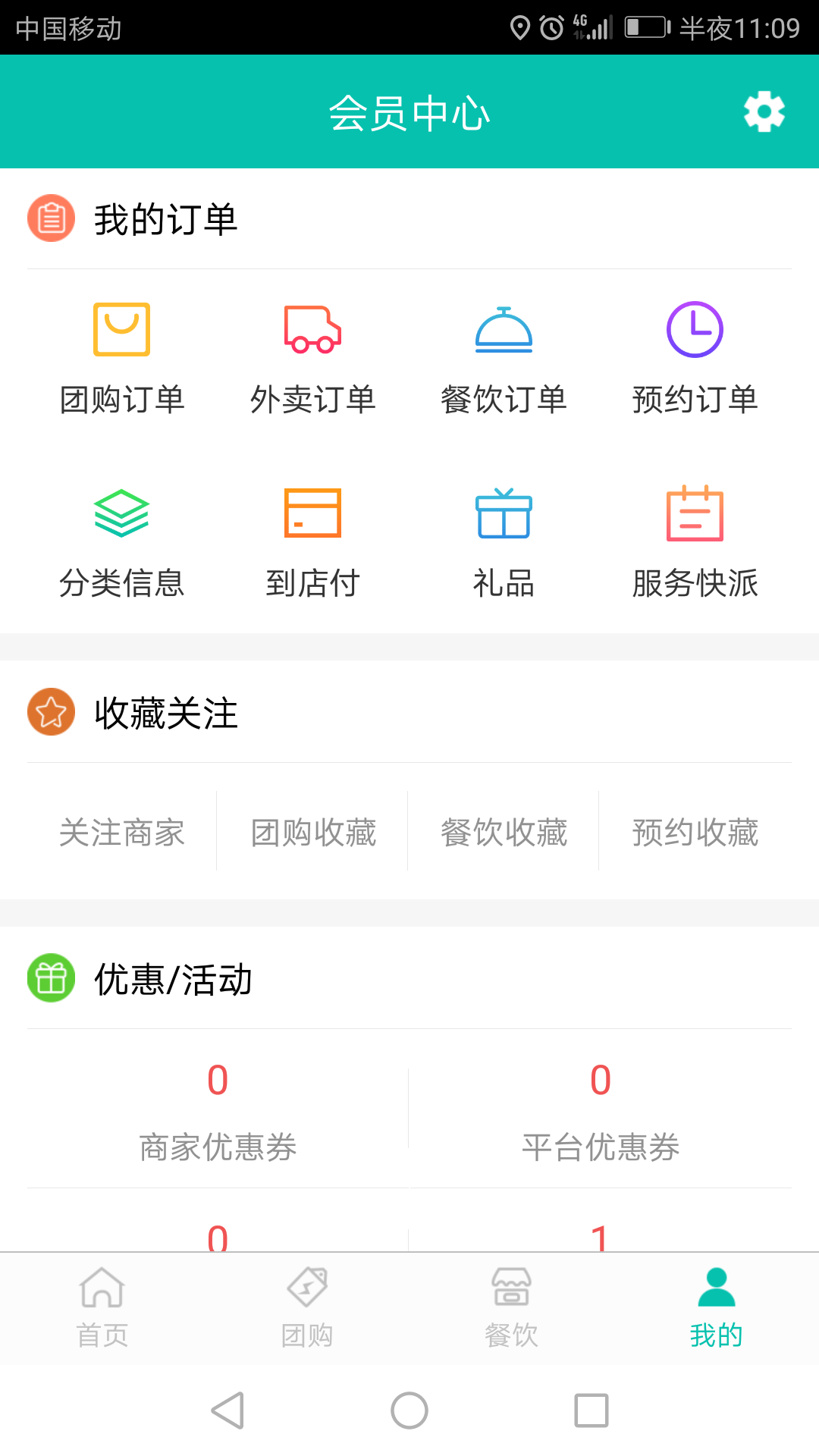819x1456 pixels.
Task: Open 团购收藏 group-buy favorites
Action: (313, 833)
